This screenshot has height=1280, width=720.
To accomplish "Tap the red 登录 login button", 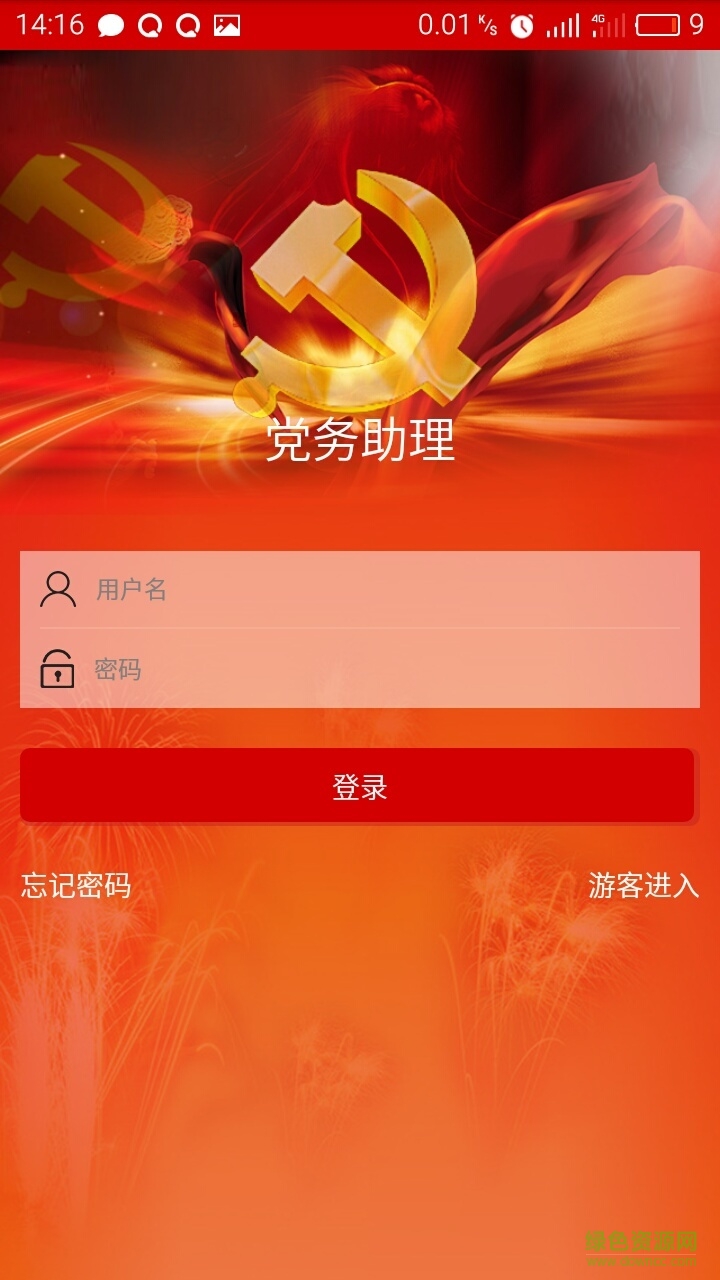I will 357,787.
